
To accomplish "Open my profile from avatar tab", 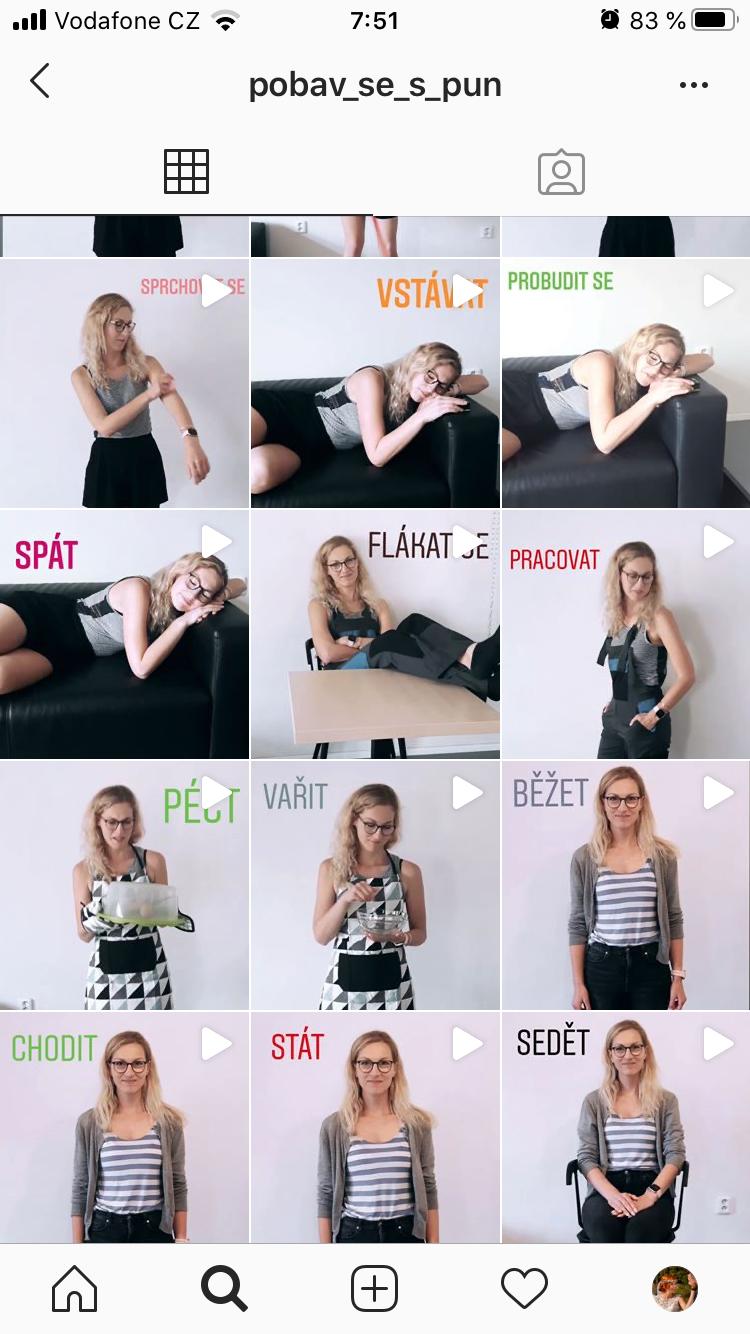I will click(675, 1289).
